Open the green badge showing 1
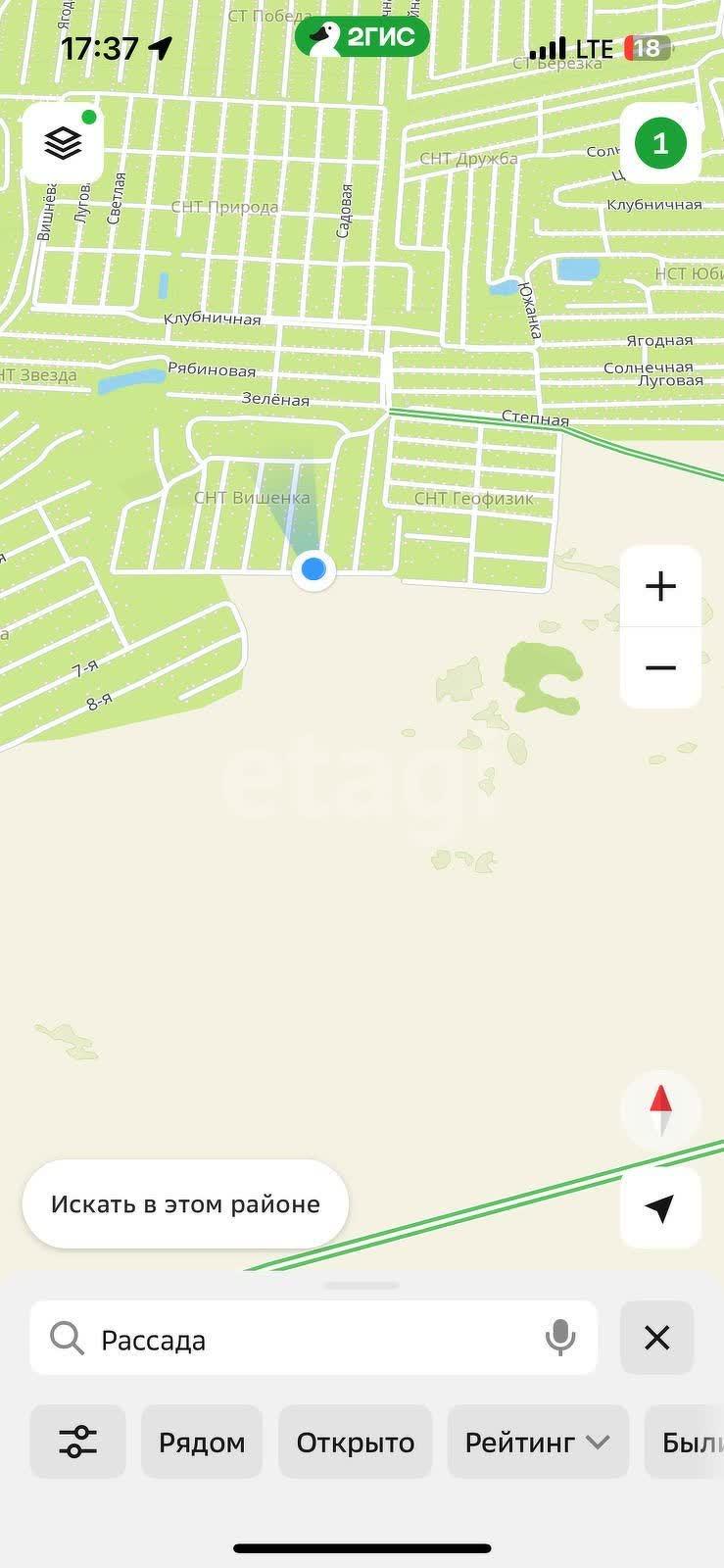 click(x=660, y=143)
